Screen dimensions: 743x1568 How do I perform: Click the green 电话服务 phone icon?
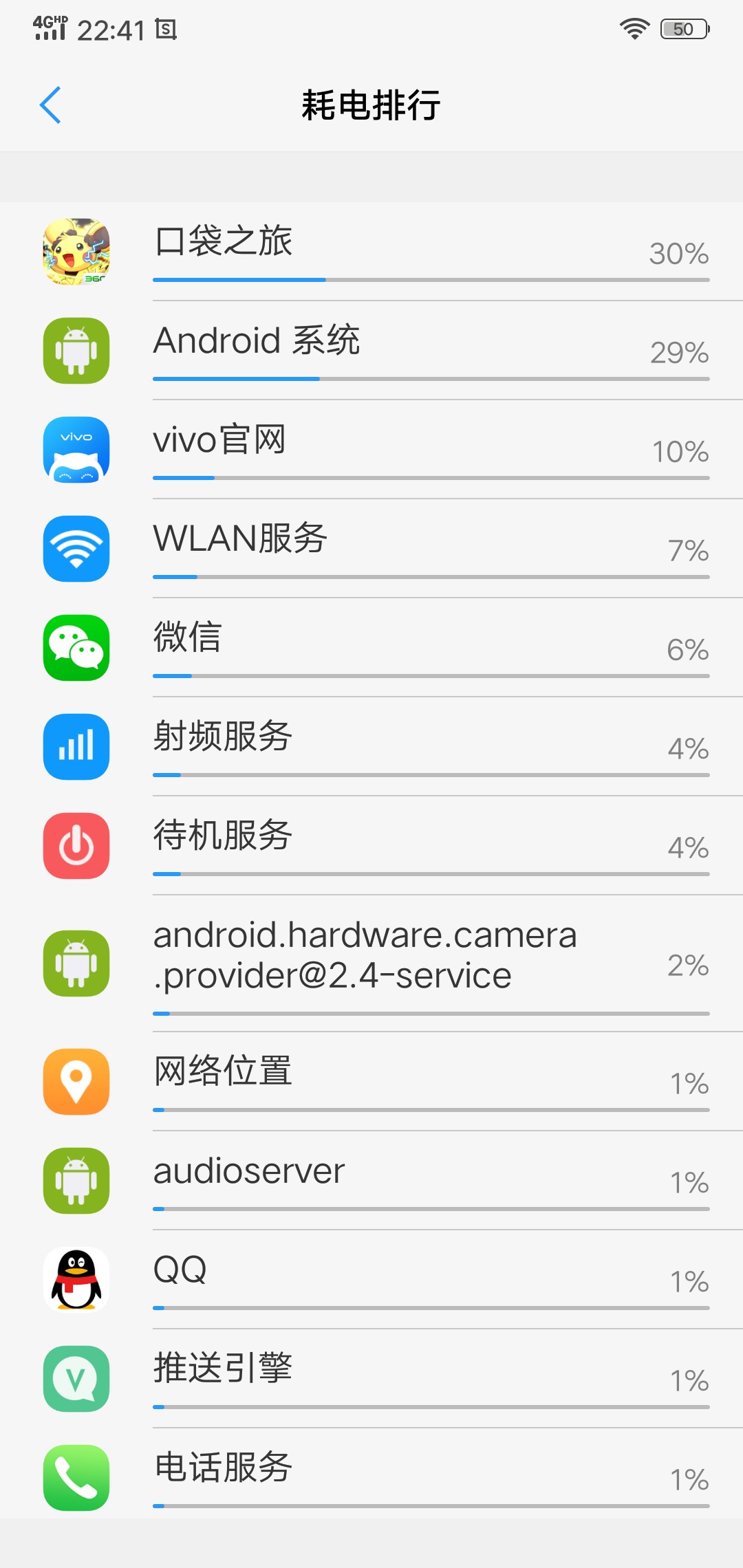(76, 1479)
